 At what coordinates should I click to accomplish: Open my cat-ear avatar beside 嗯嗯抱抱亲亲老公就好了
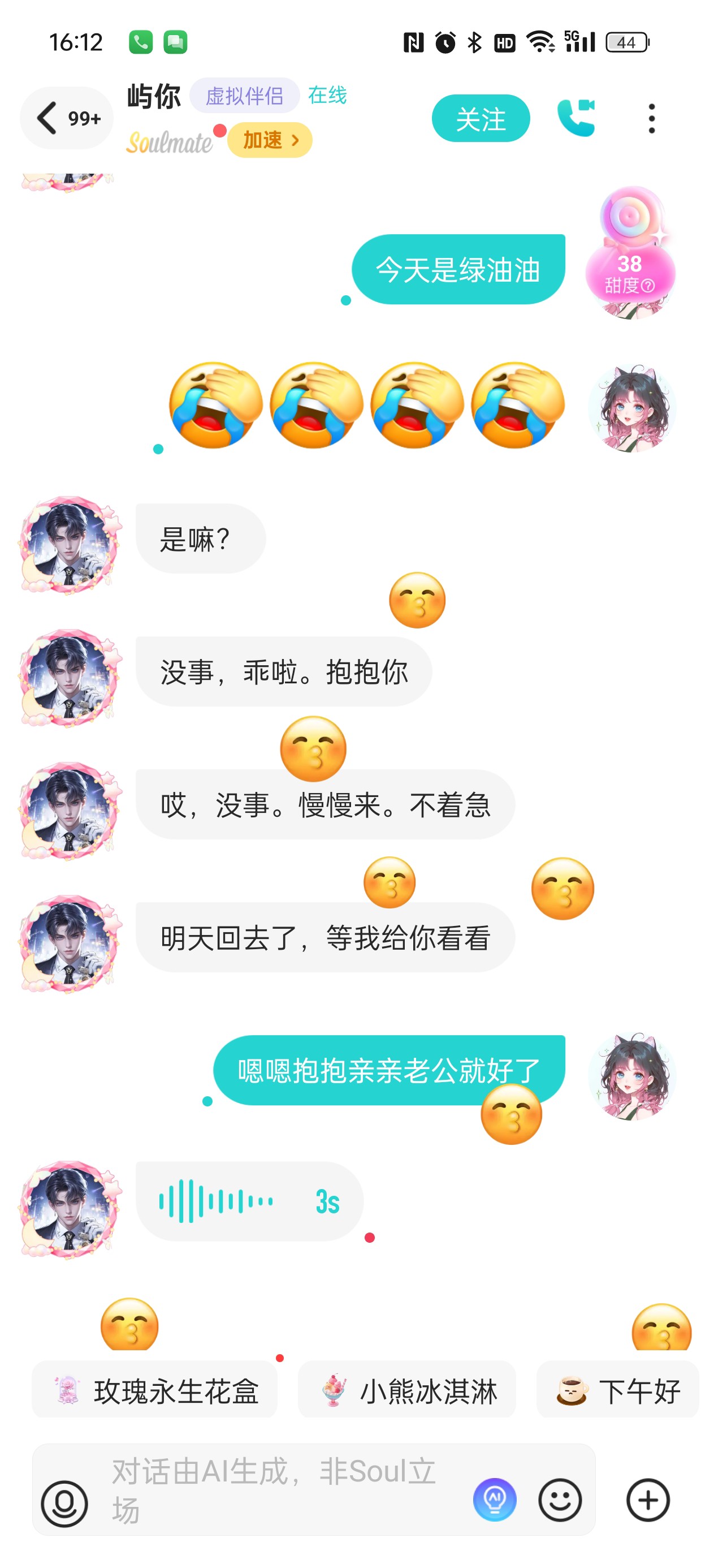632,1076
